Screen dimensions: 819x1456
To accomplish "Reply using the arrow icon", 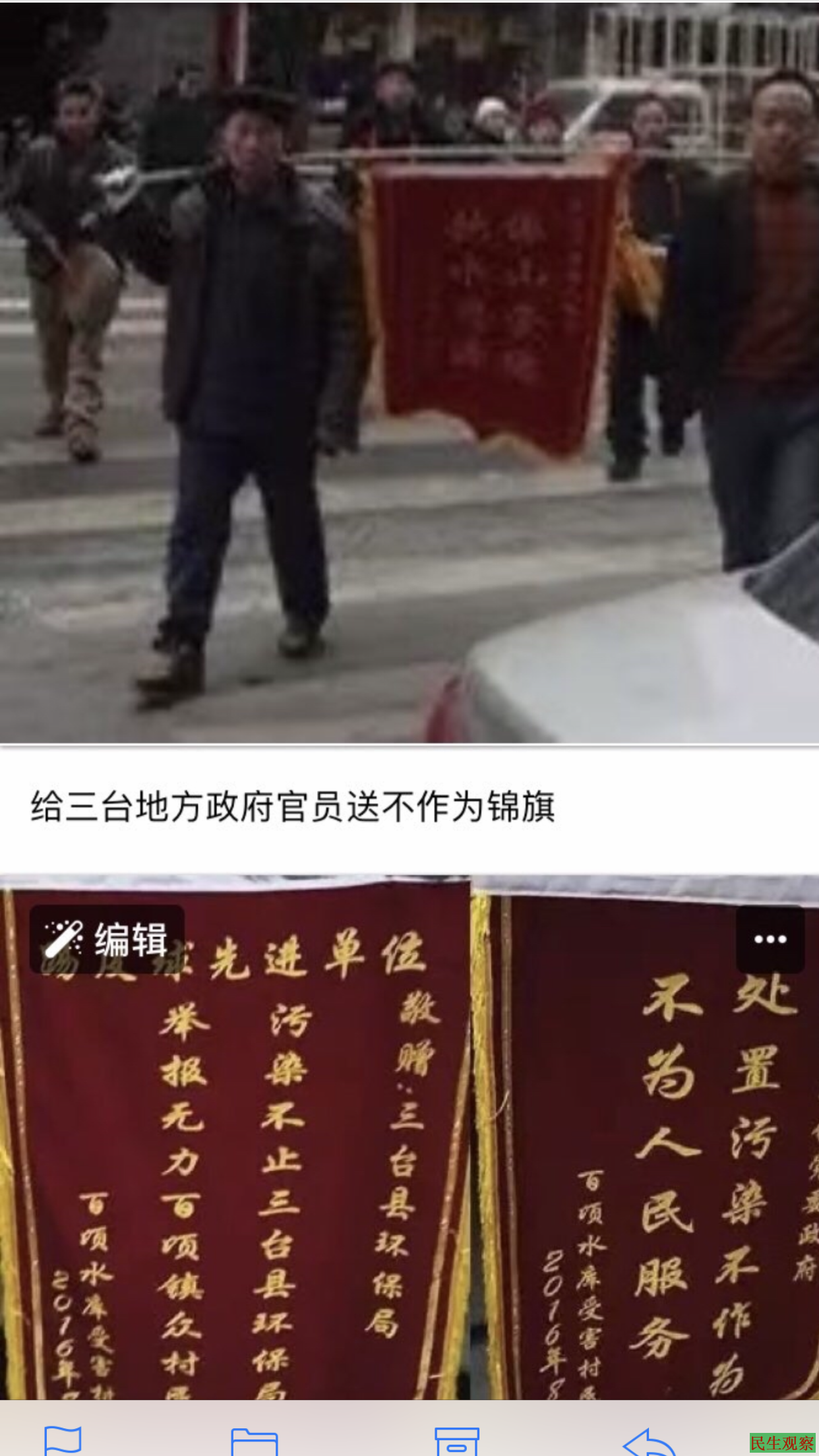I will (650, 1441).
